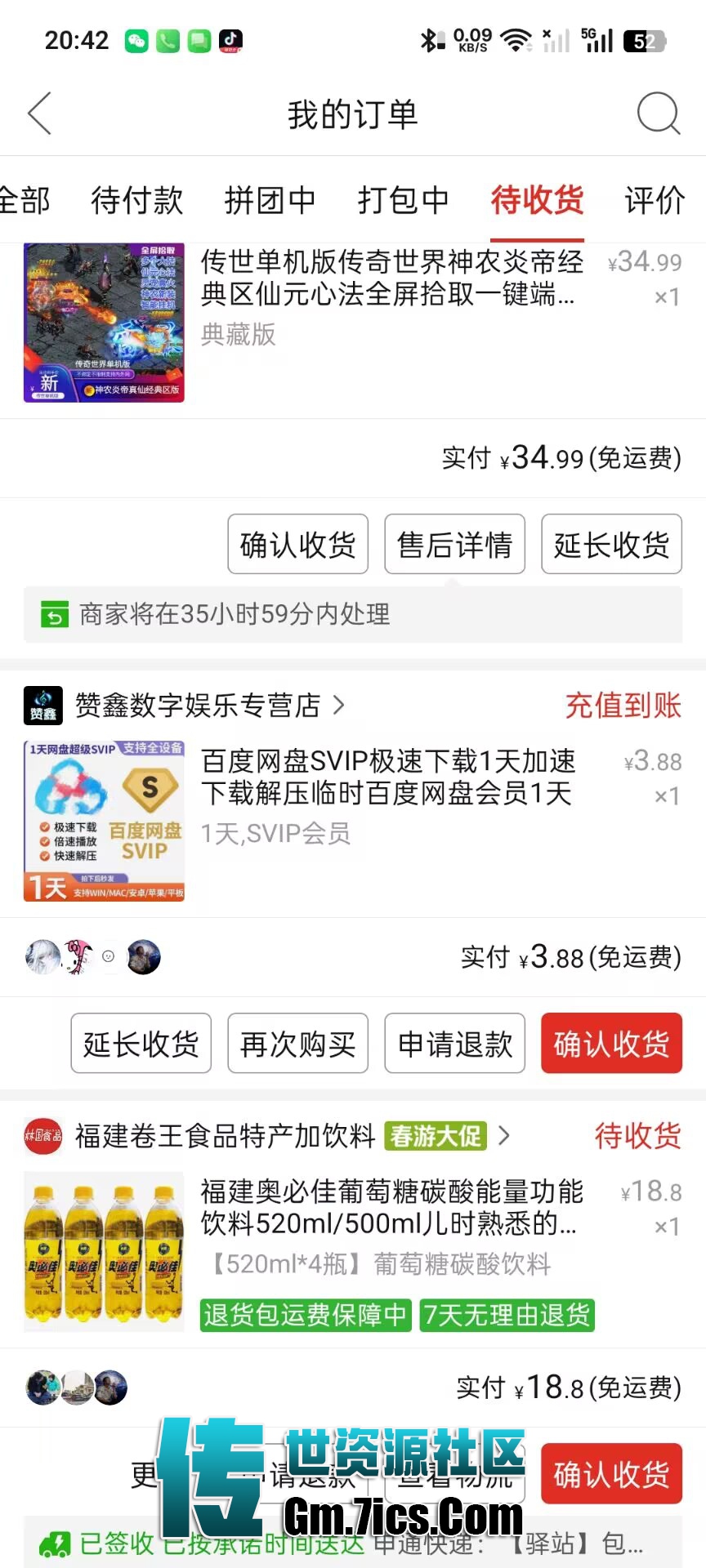Tap 延长收货 on the 34.99 order
Screen dimensions: 706x1568
click(611, 545)
